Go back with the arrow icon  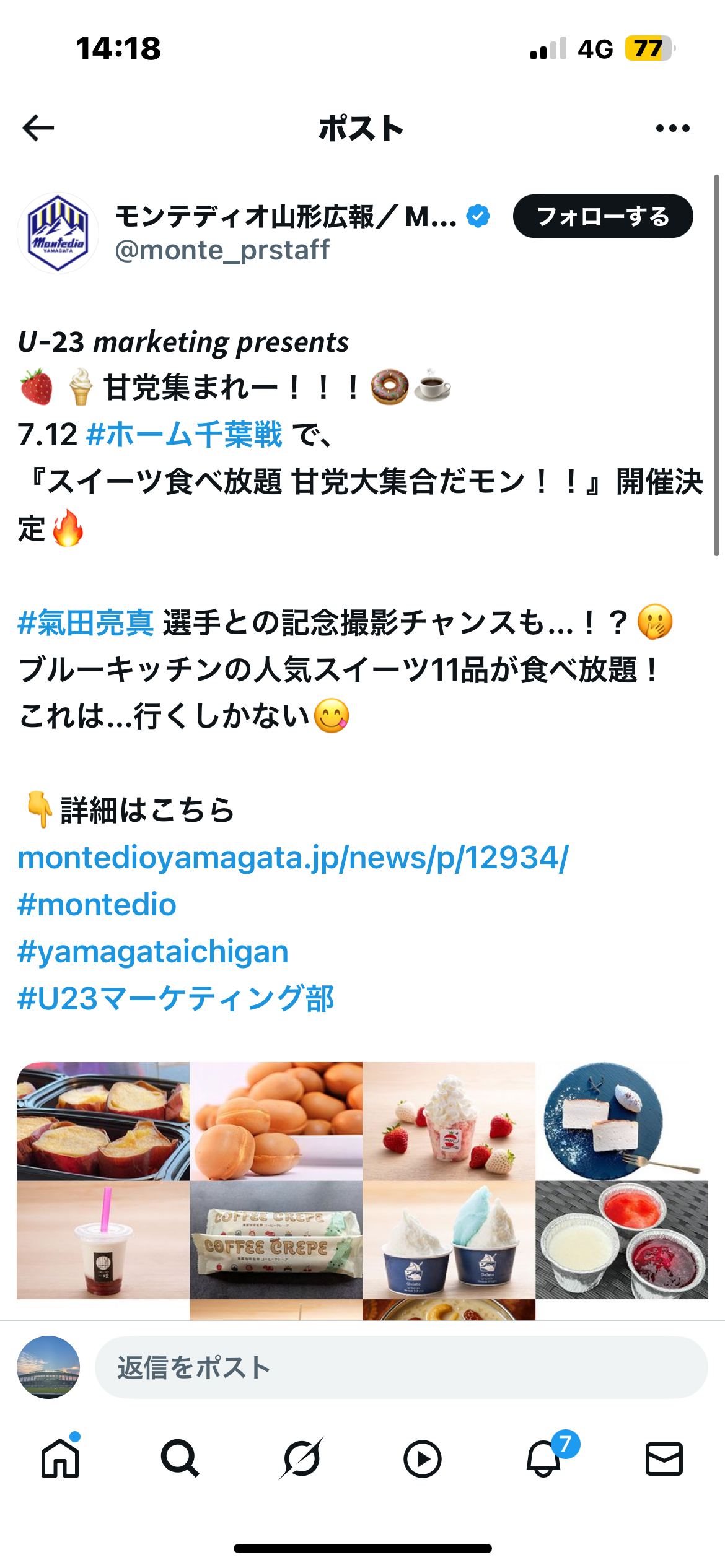38,128
